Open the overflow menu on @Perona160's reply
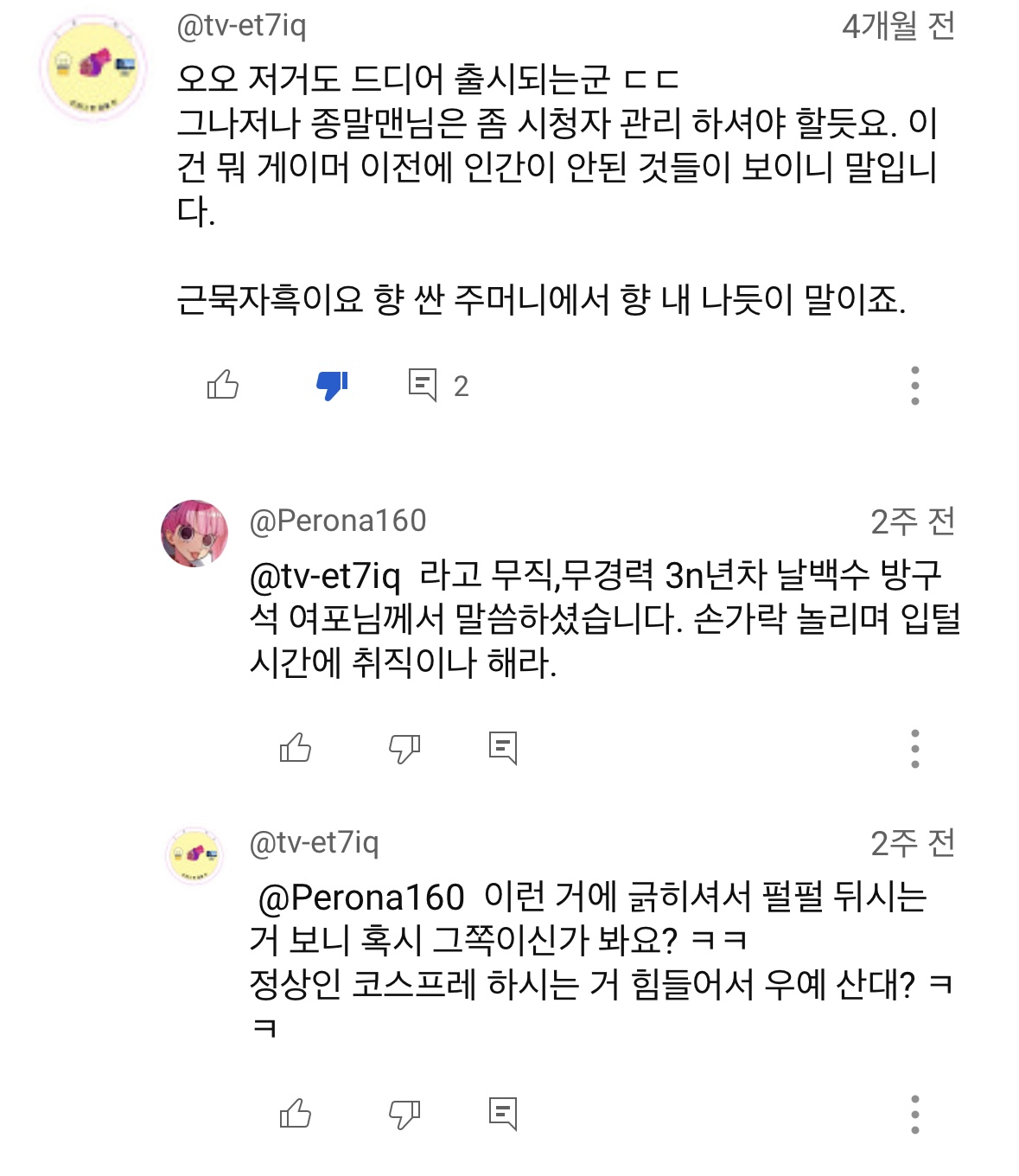The image size is (1019, 1176). 914,749
